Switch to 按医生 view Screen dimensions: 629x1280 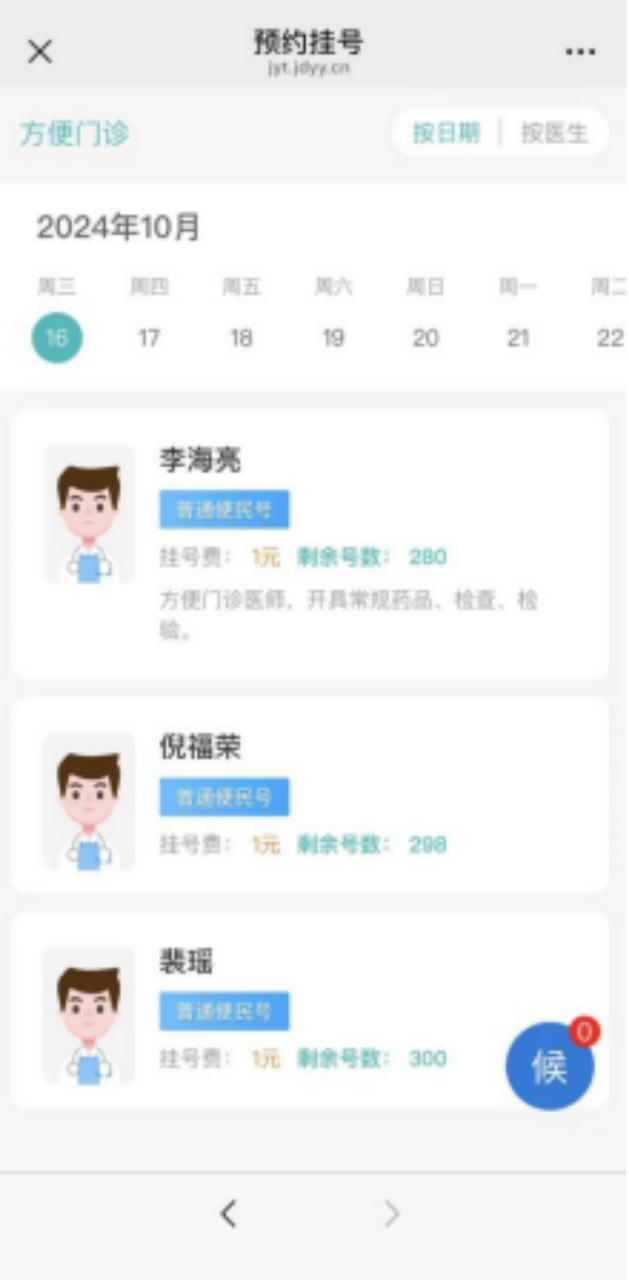coord(554,133)
